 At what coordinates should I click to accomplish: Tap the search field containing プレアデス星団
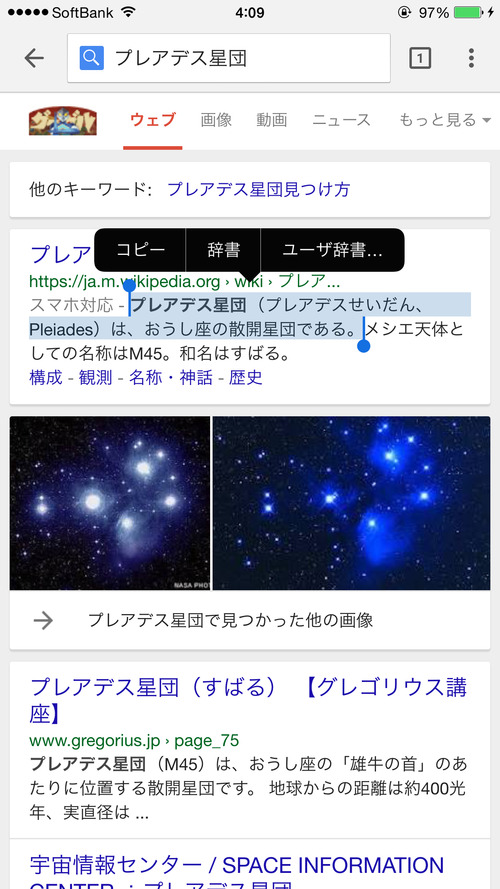(x=229, y=58)
